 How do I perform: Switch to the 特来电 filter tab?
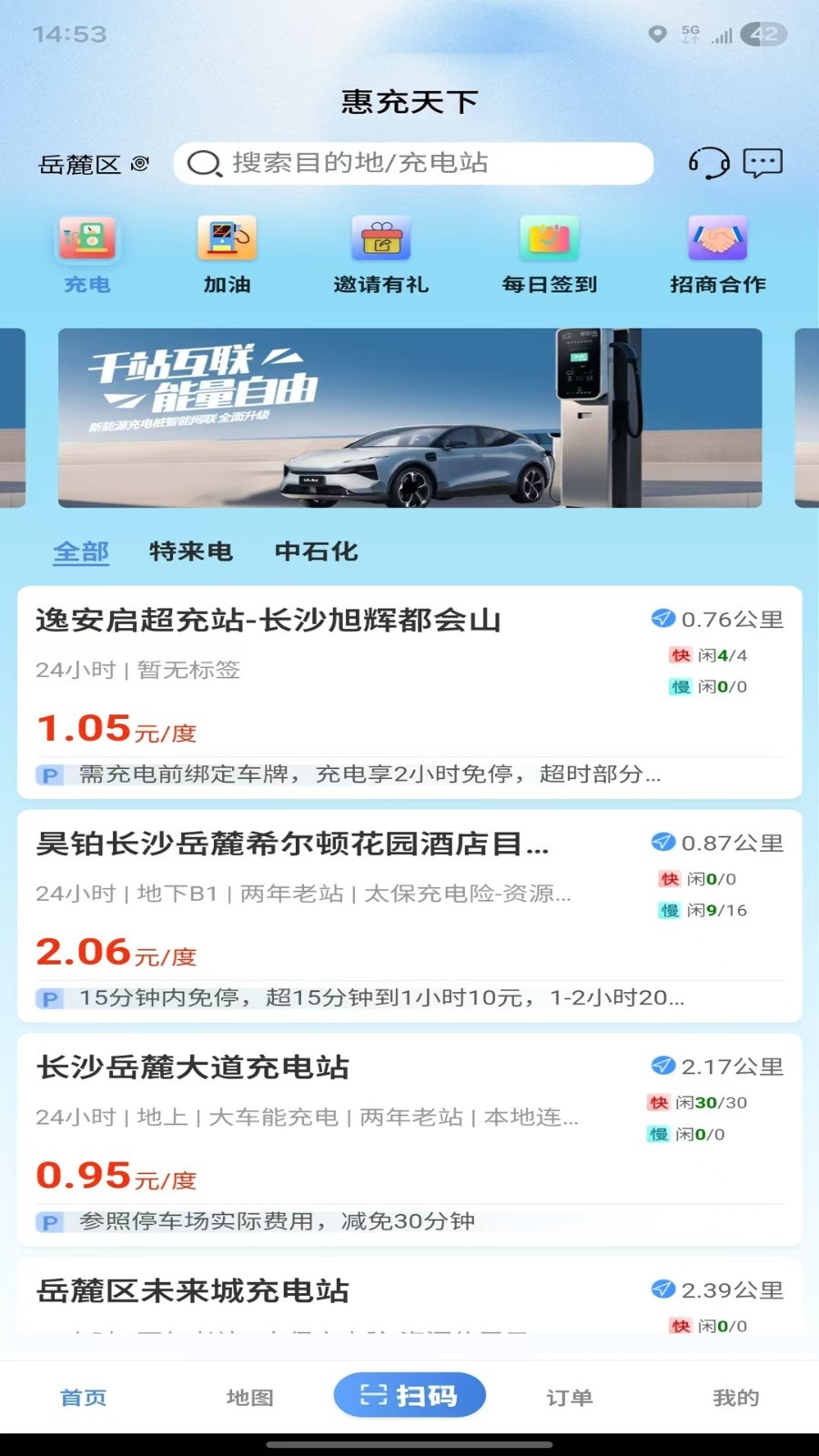191,551
